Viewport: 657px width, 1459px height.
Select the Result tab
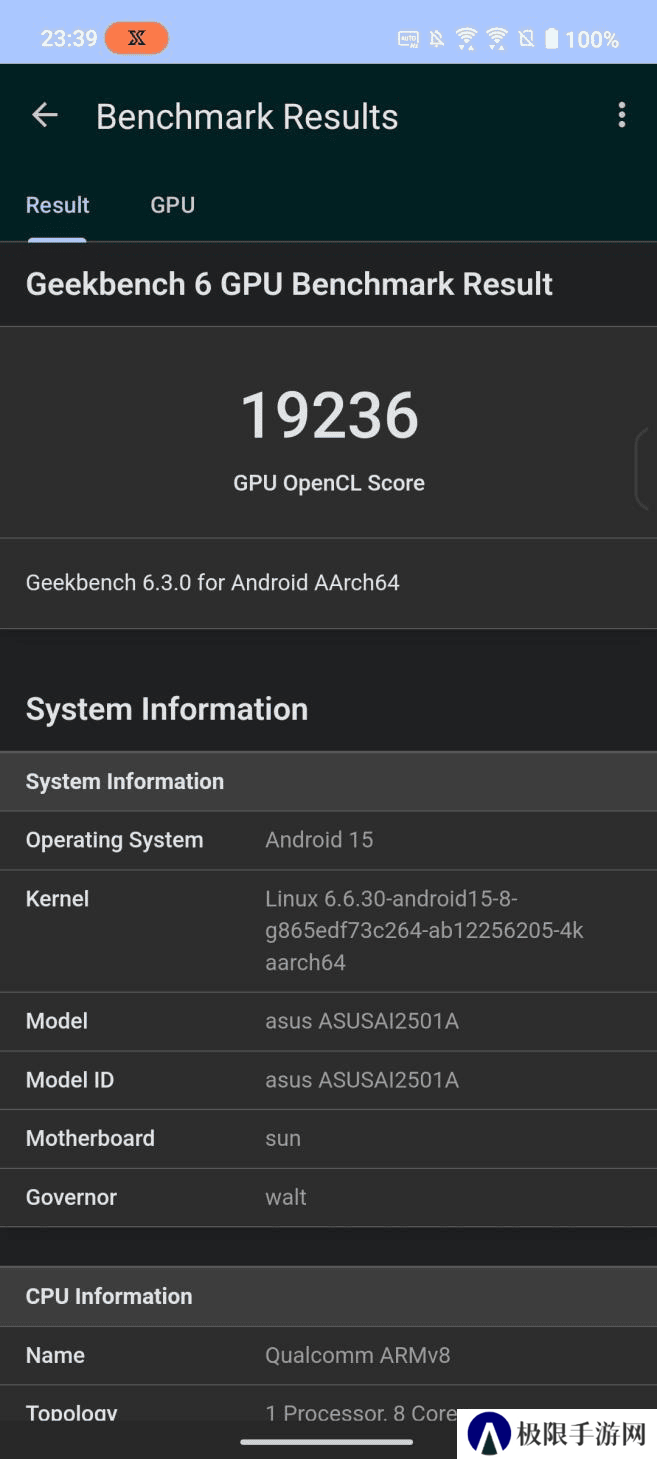pyautogui.click(x=58, y=205)
